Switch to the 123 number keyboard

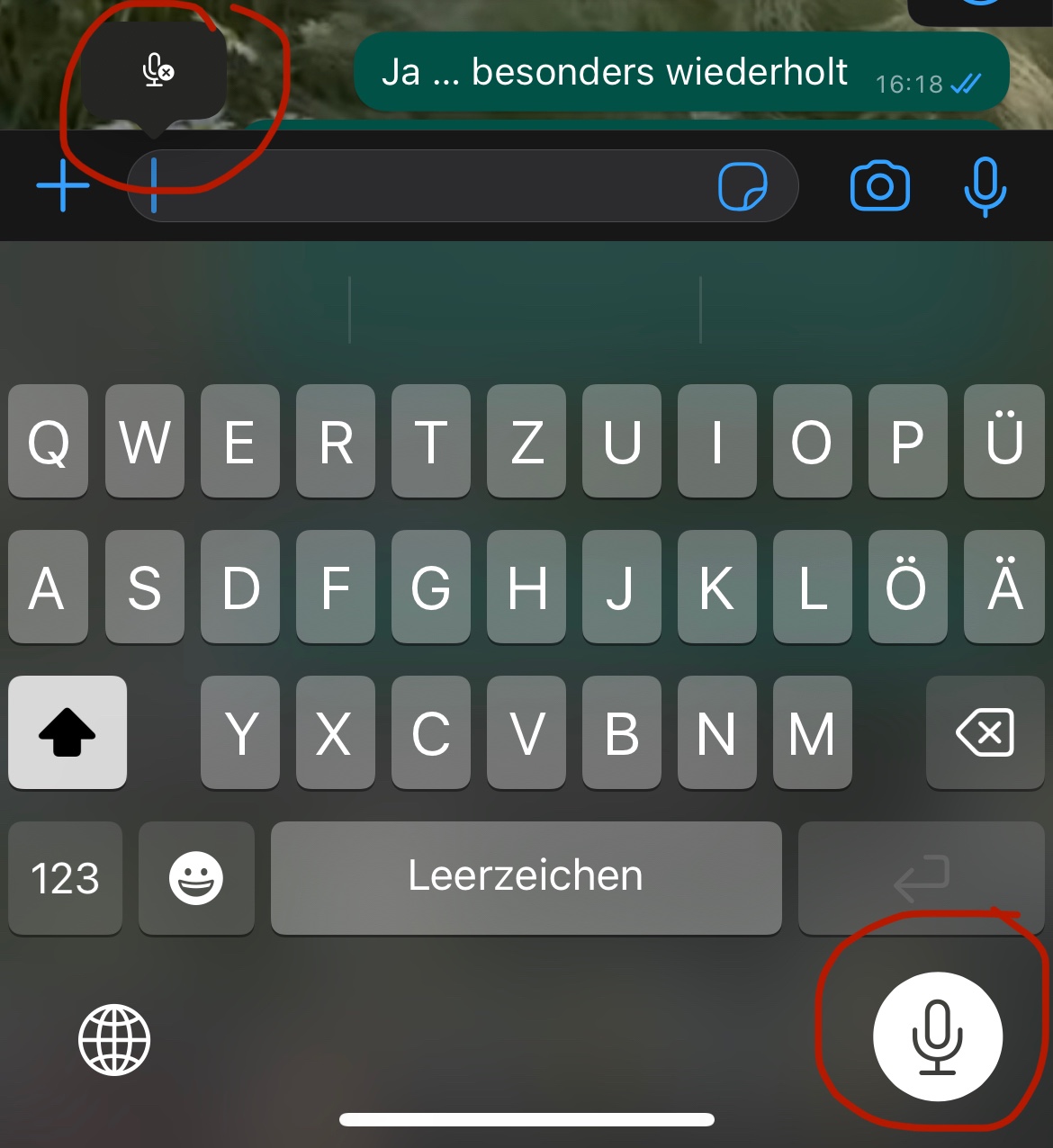[x=65, y=878]
